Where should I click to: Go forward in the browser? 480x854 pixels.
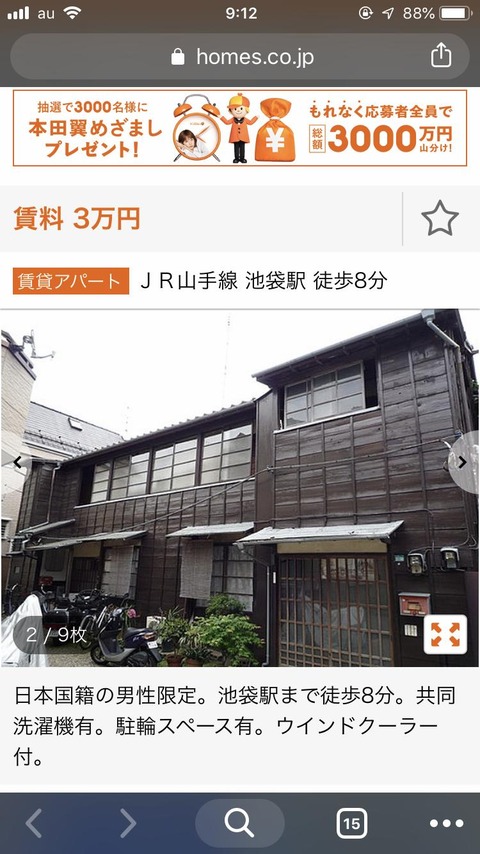tap(127, 823)
